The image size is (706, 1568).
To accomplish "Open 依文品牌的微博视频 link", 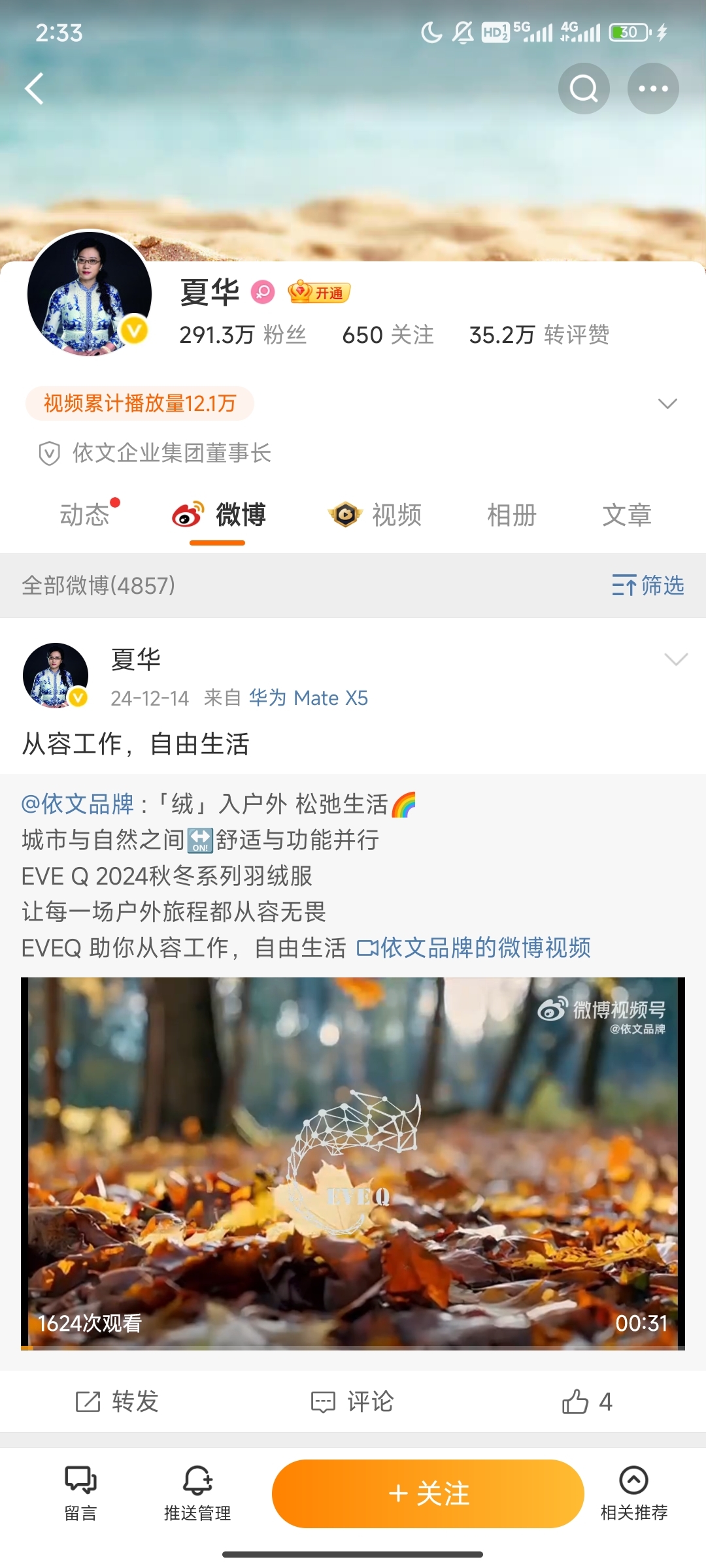I will [x=474, y=947].
